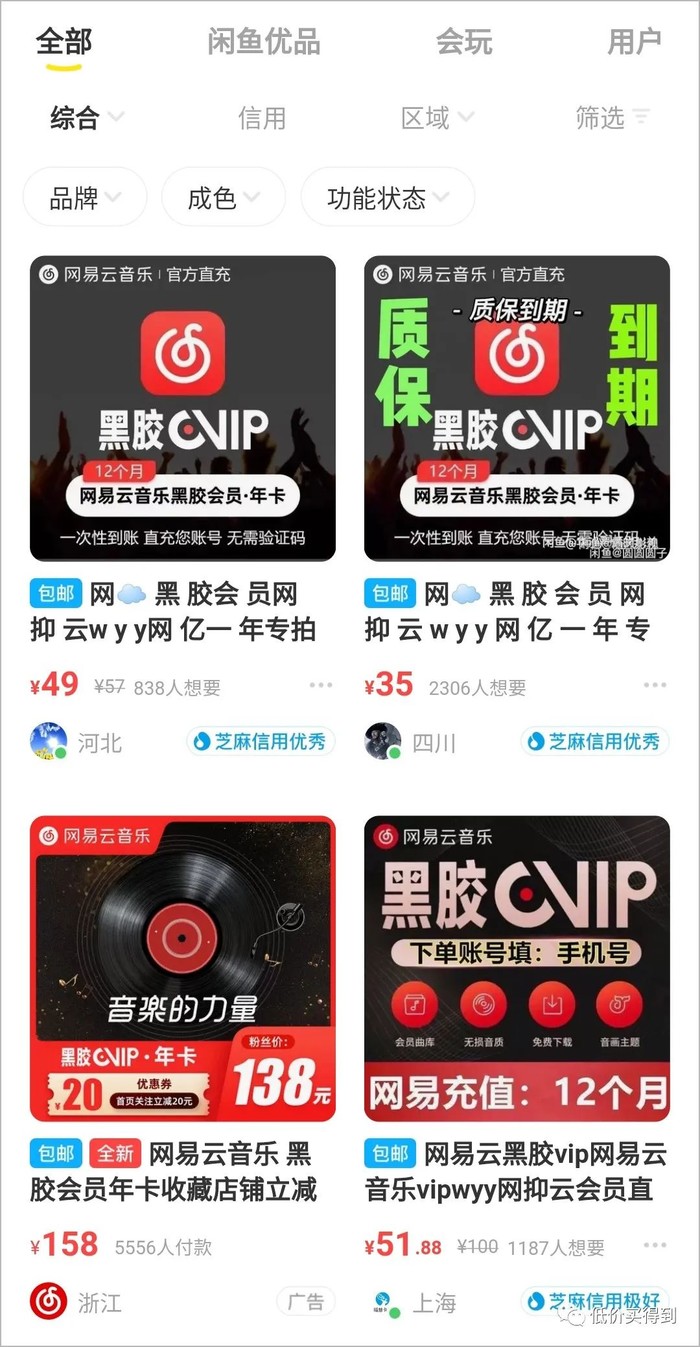Switch to the 闲鱼优品 tab
The width and height of the screenshot is (700, 1347).
pos(263,42)
